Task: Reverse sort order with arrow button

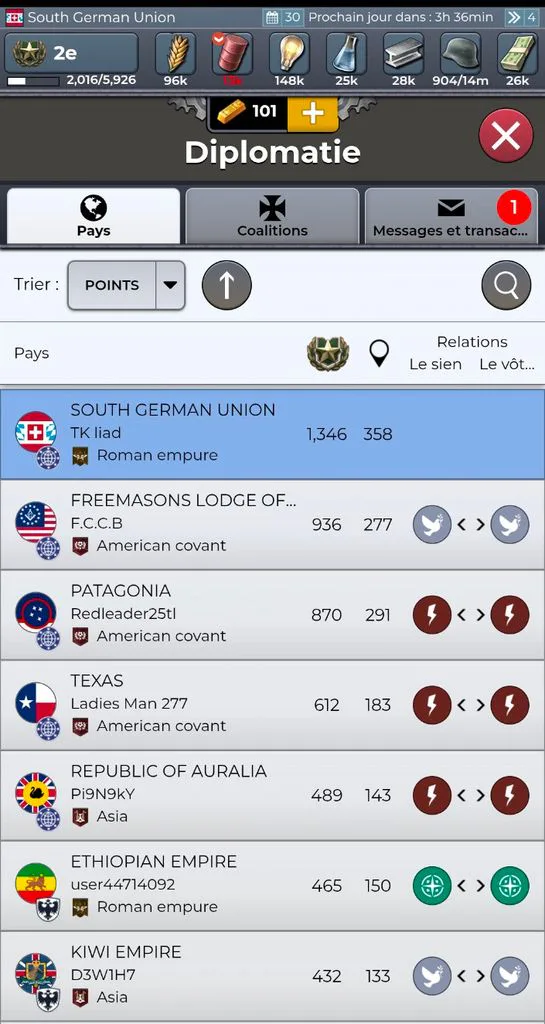Action: click(x=226, y=285)
